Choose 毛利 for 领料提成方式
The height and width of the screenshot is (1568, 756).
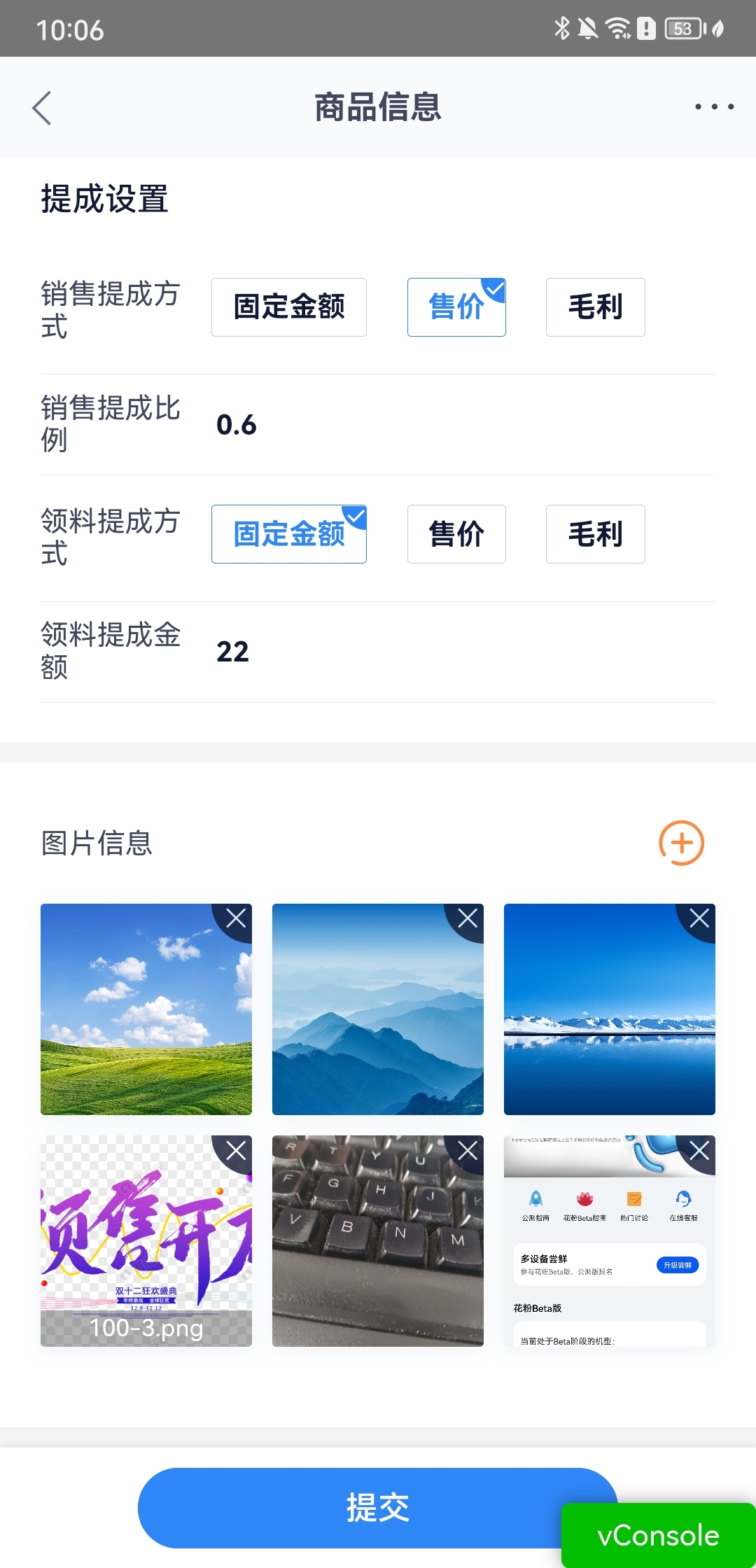(x=595, y=534)
